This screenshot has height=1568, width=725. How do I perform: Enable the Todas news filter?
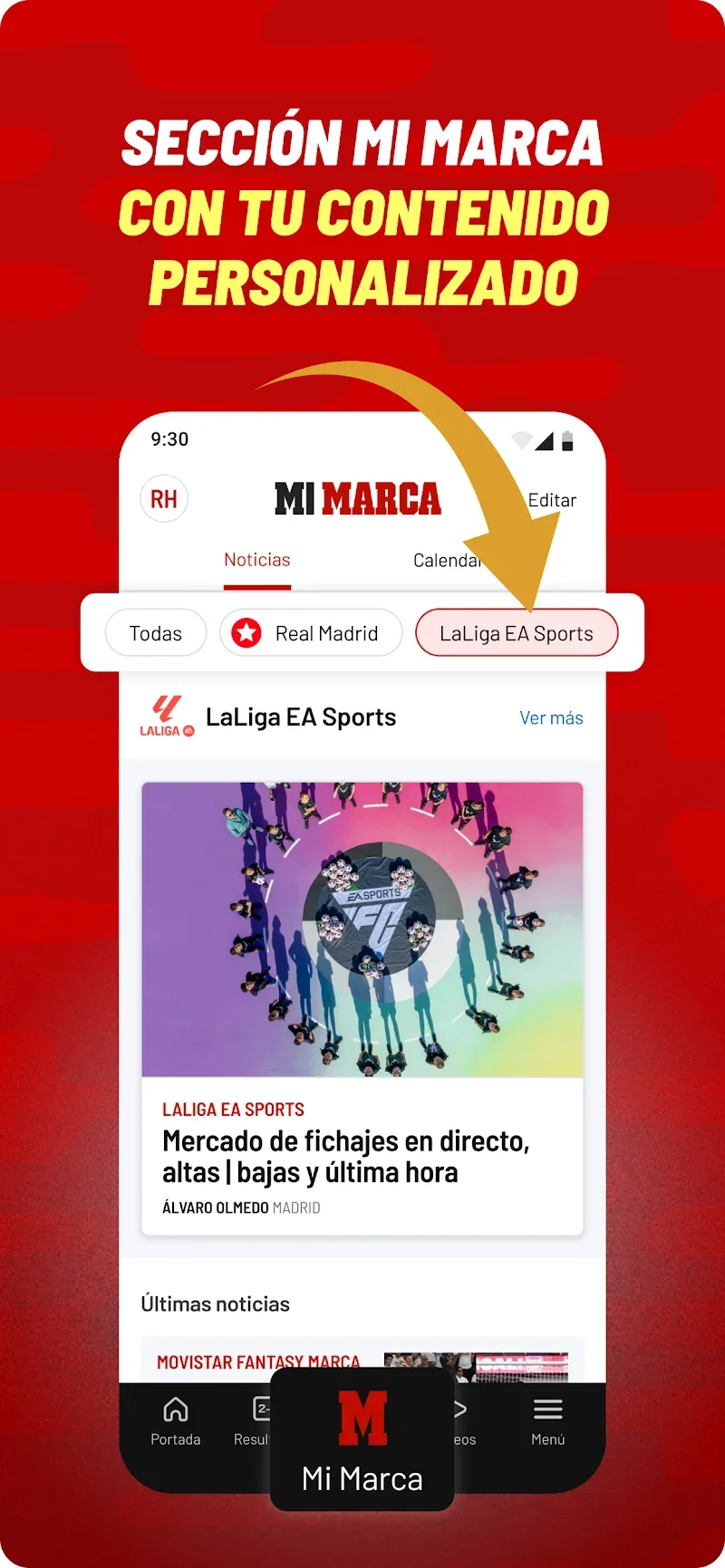coord(155,632)
